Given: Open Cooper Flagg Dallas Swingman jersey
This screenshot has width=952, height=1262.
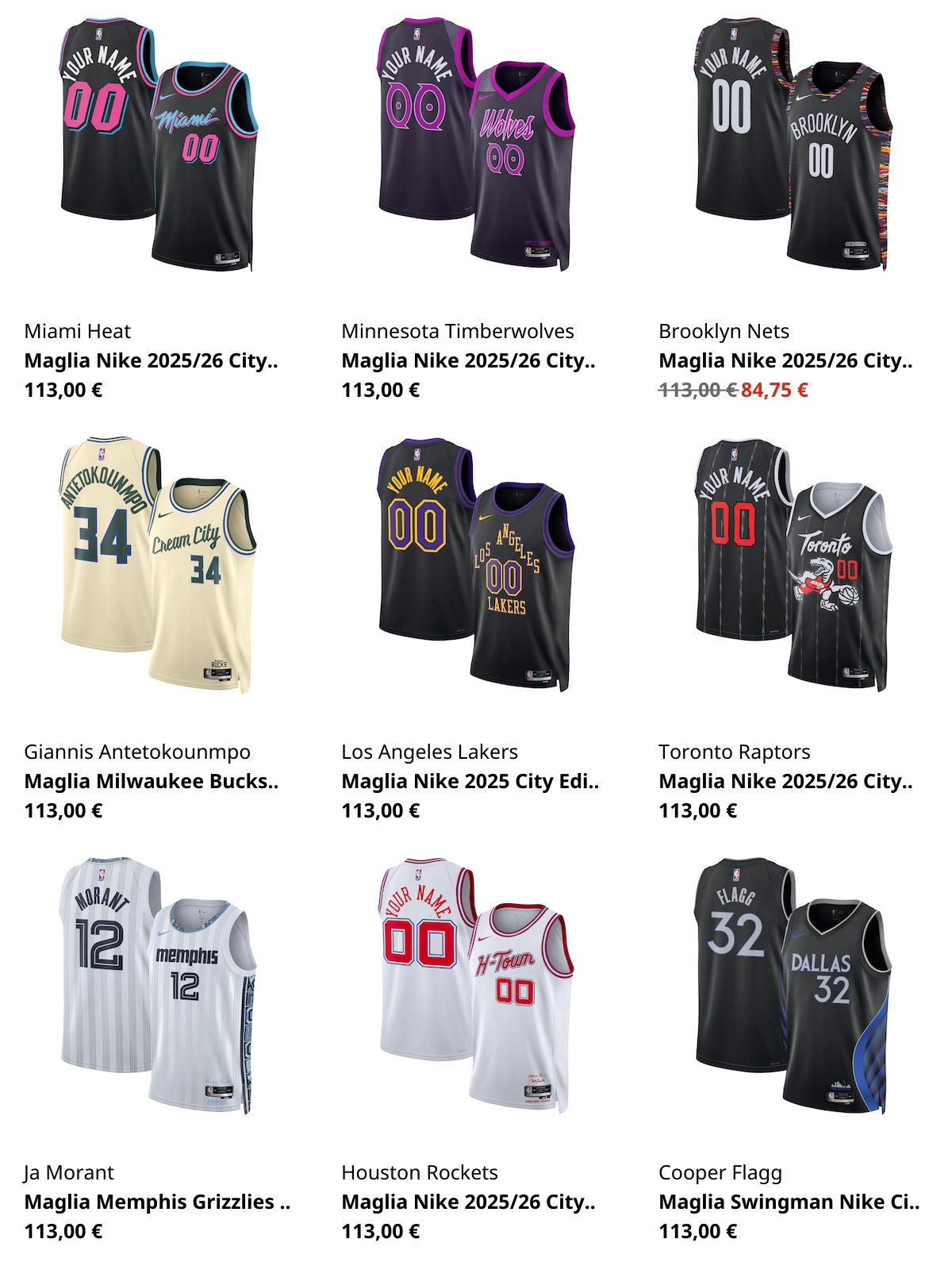Looking at the screenshot, I should (792, 986).
